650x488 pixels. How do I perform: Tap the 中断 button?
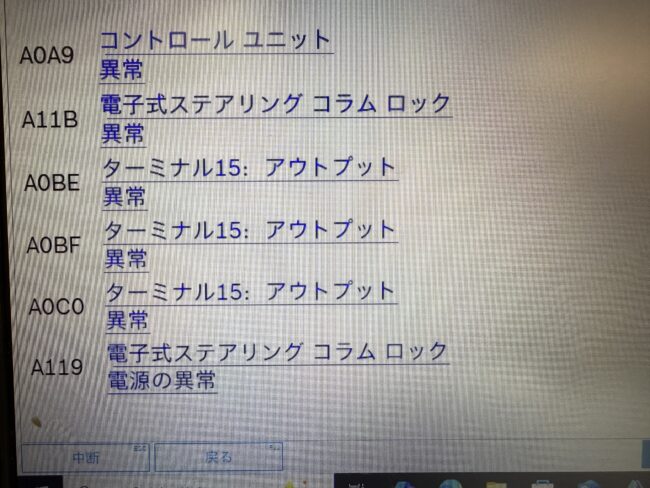point(85,457)
